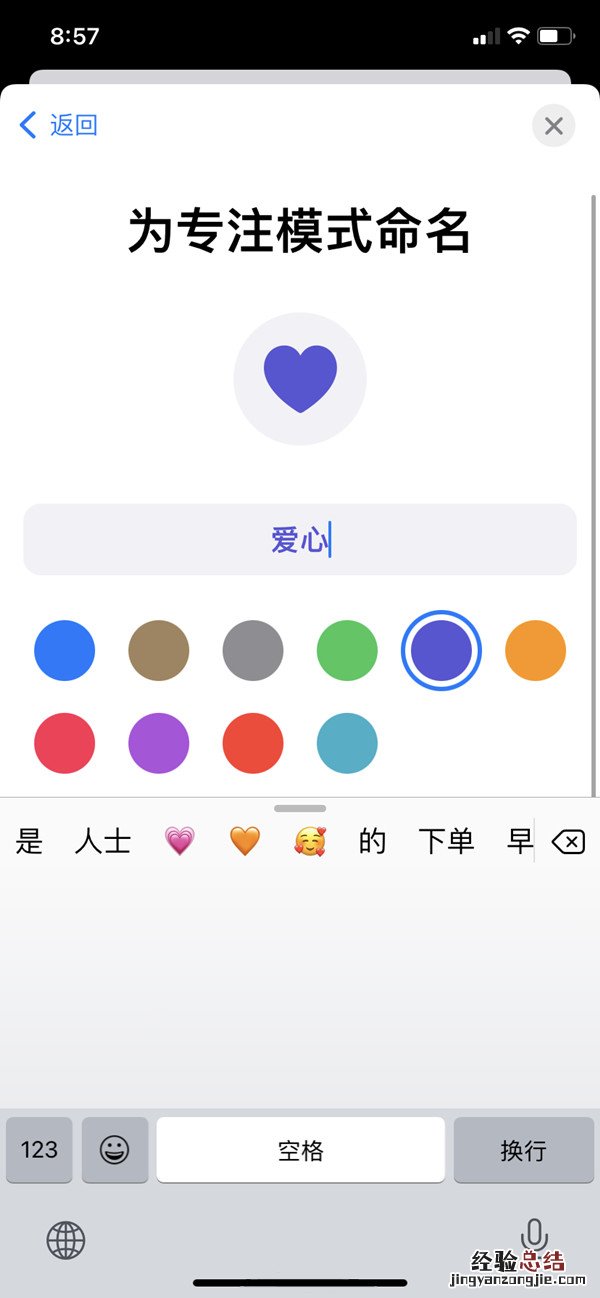This screenshot has height=1298, width=600.
Task: Open the emoji keyboard
Action: pos(115,1150)
